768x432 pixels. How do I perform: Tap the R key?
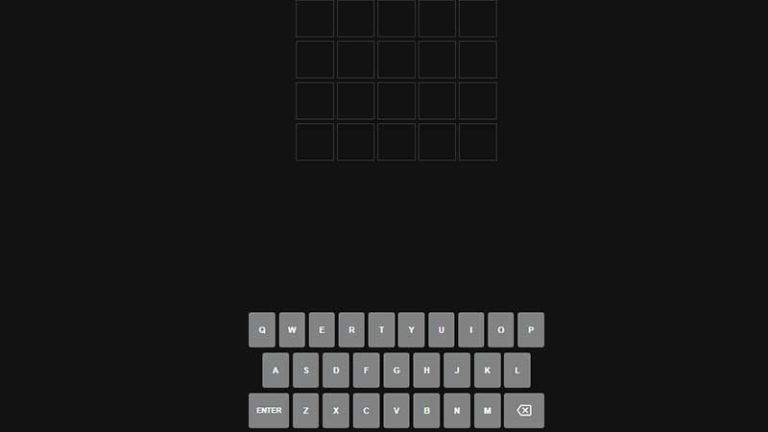[x=352, y=330]
